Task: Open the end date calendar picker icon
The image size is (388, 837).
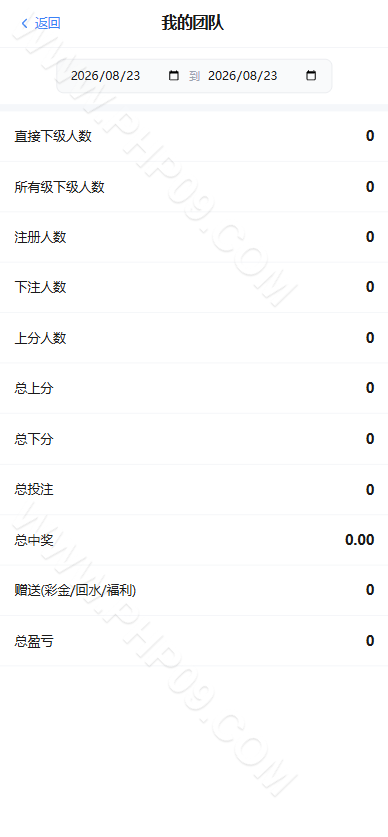Action: [311, 76]
